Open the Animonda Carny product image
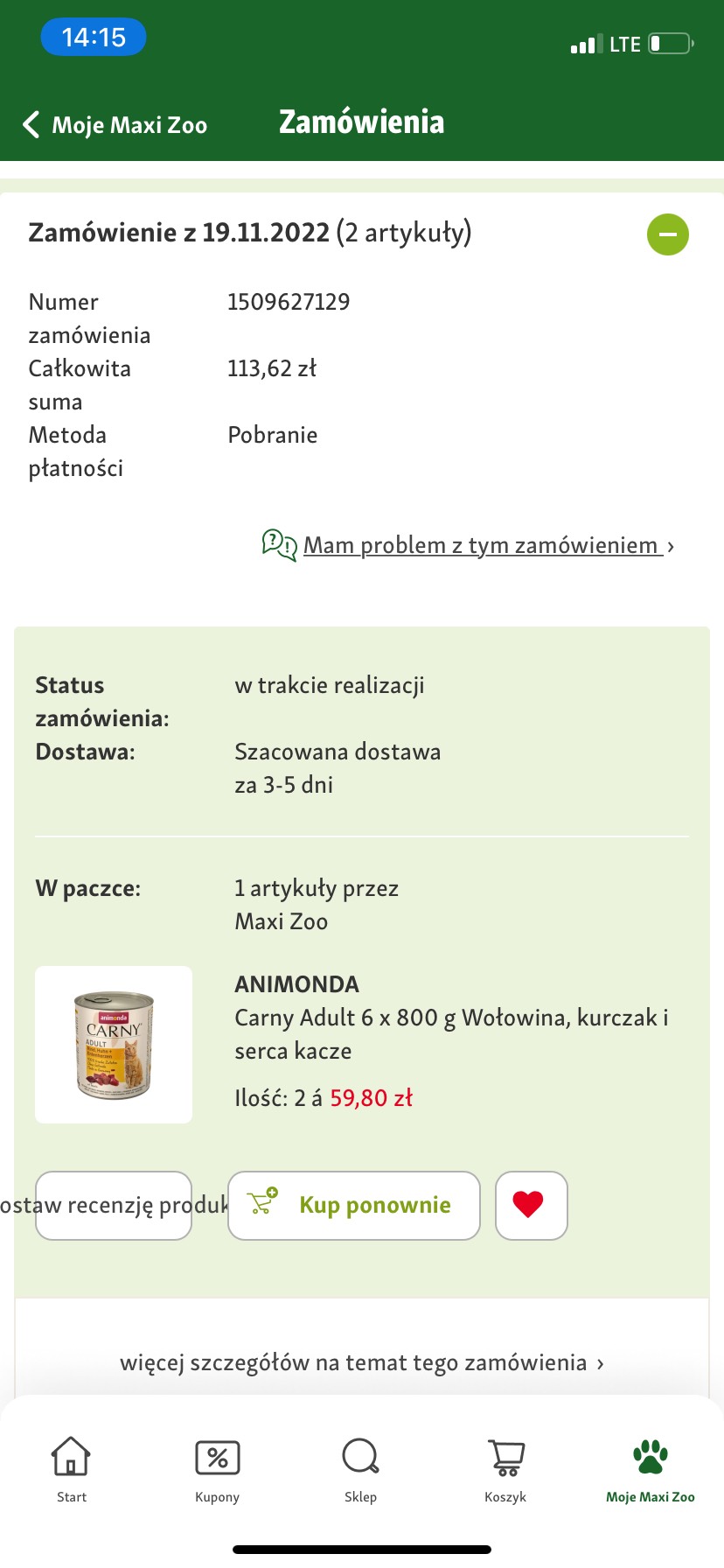This screenshot has width=724, height=1568. [x=114, y=1044]
